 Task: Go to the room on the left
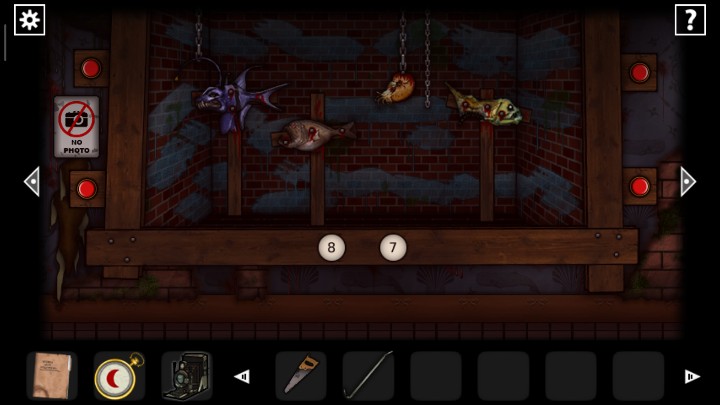click(32, 181)
